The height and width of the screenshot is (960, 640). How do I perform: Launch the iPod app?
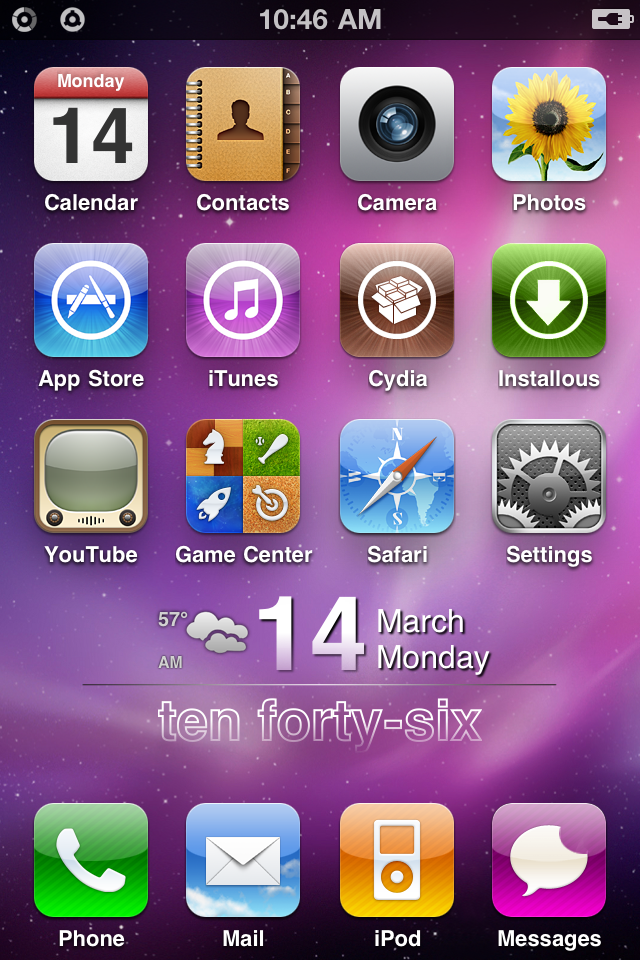(x=397, y=860)
